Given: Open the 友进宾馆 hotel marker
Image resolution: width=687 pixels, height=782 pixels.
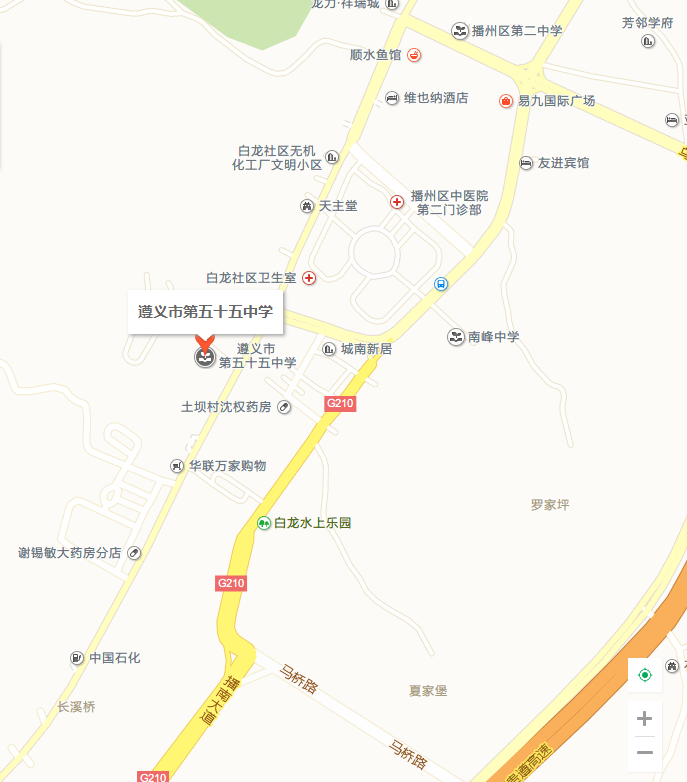Looking at the screenshot, I should 526,163.
